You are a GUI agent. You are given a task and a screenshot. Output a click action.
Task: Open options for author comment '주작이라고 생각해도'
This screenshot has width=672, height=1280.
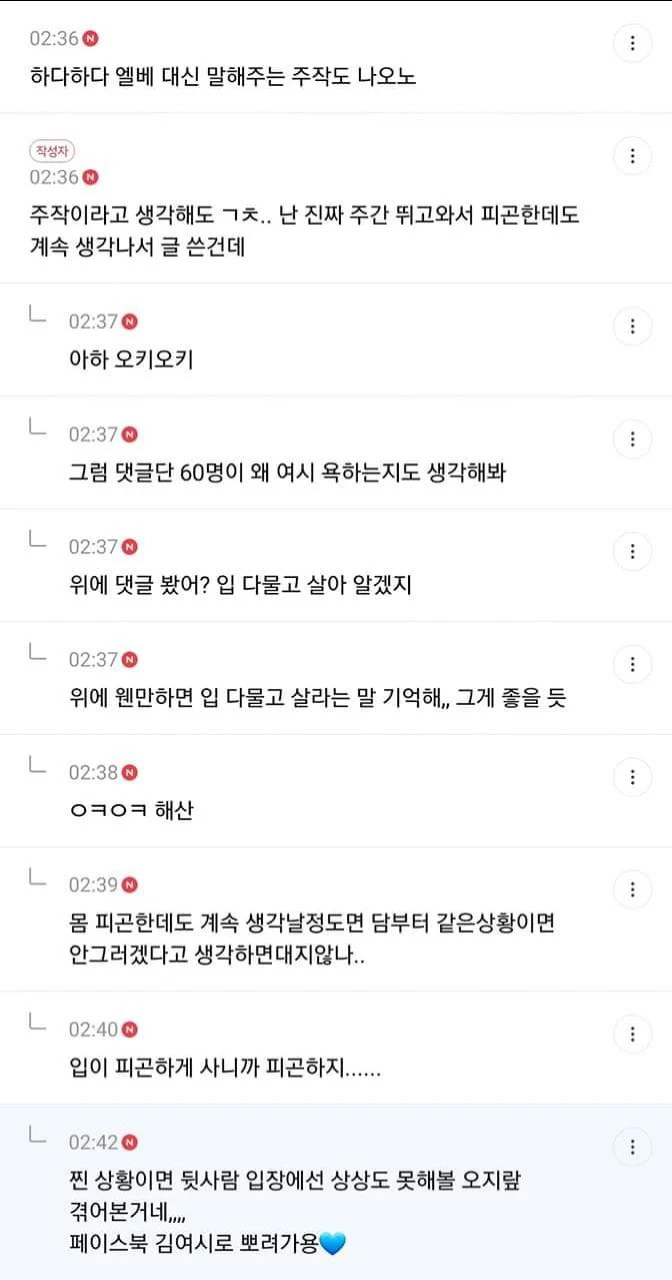[632, 156]
